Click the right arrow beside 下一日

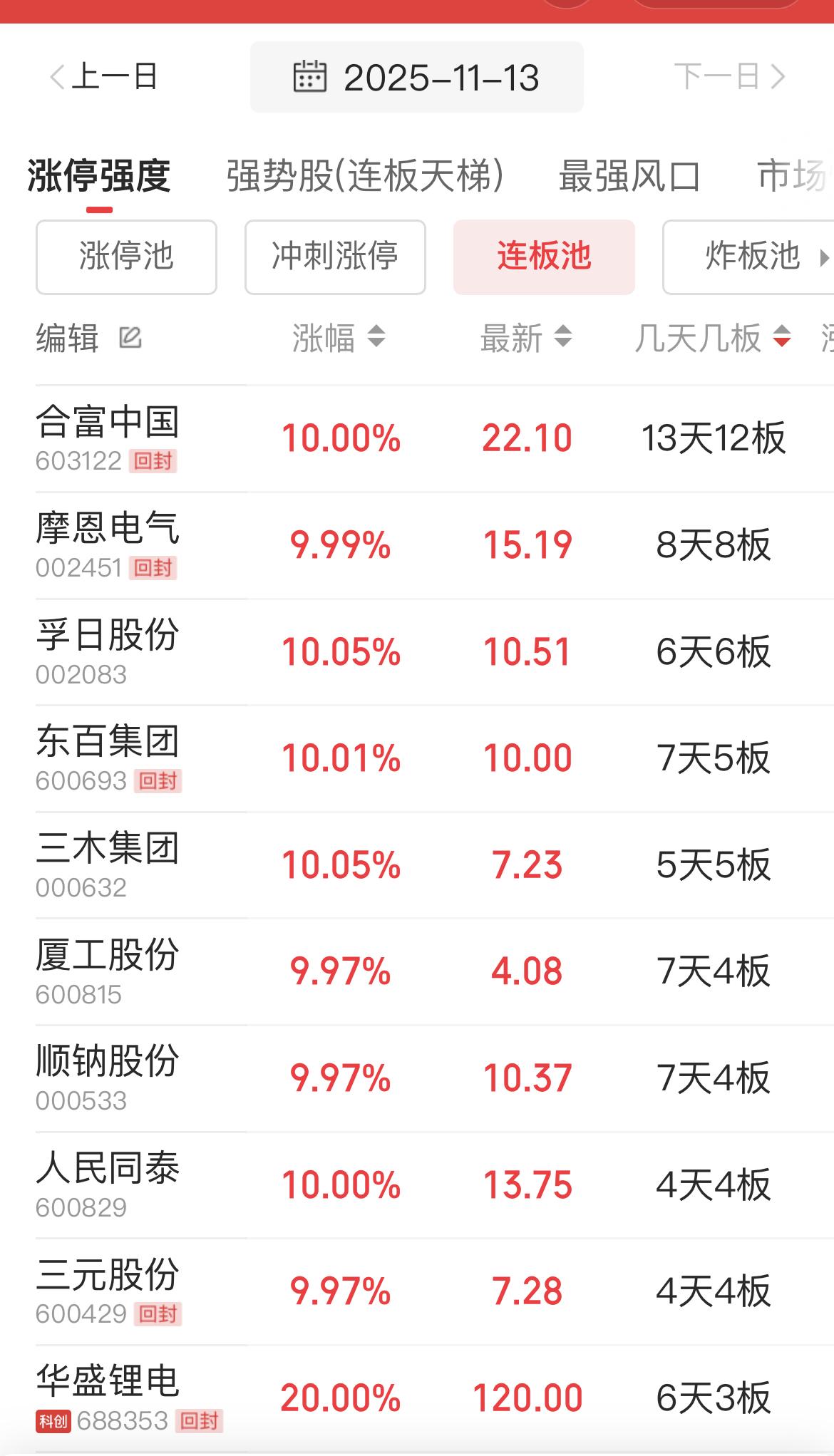[x=779, y=78]
